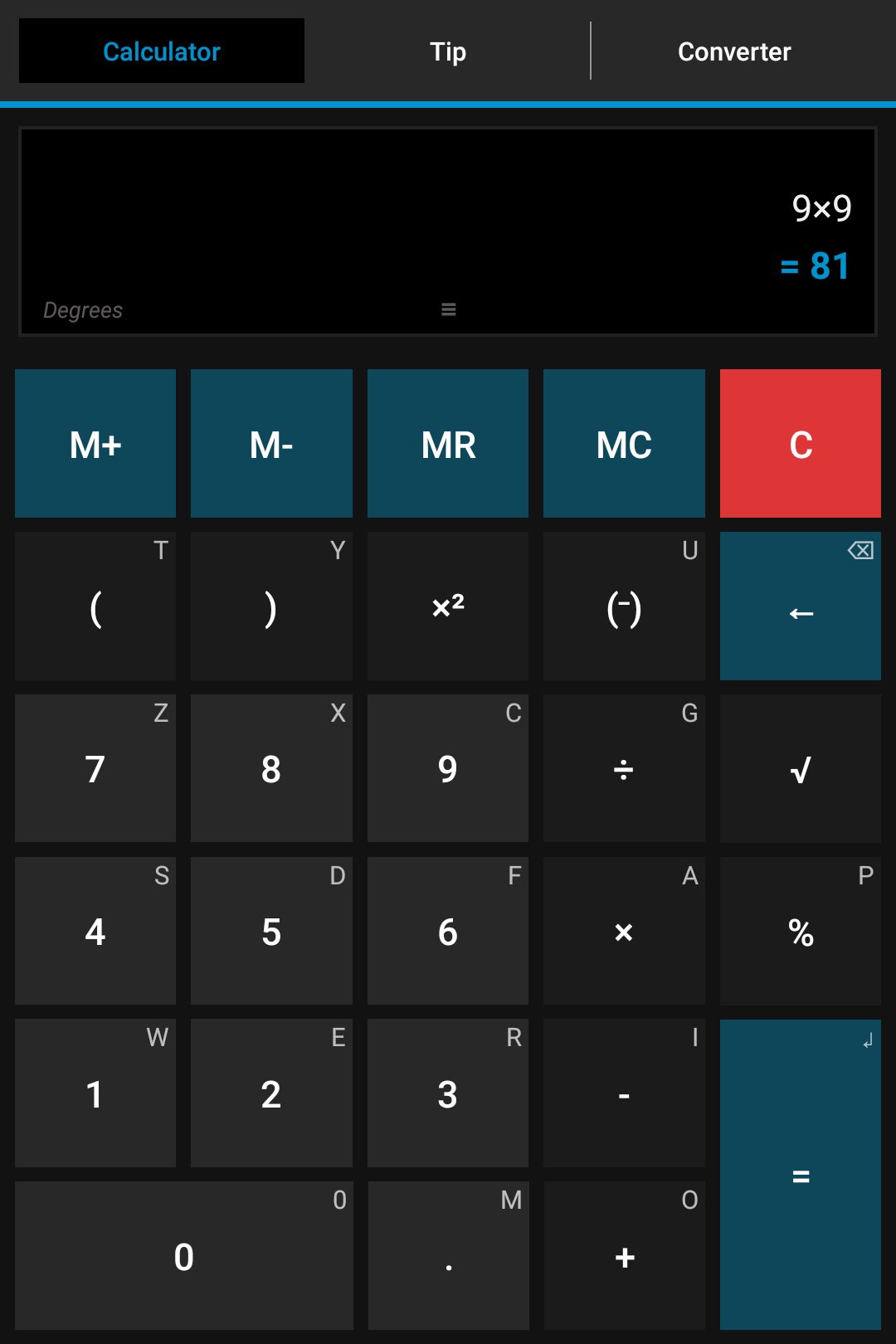Toggle the Degrees angle mode

(83, 310)
